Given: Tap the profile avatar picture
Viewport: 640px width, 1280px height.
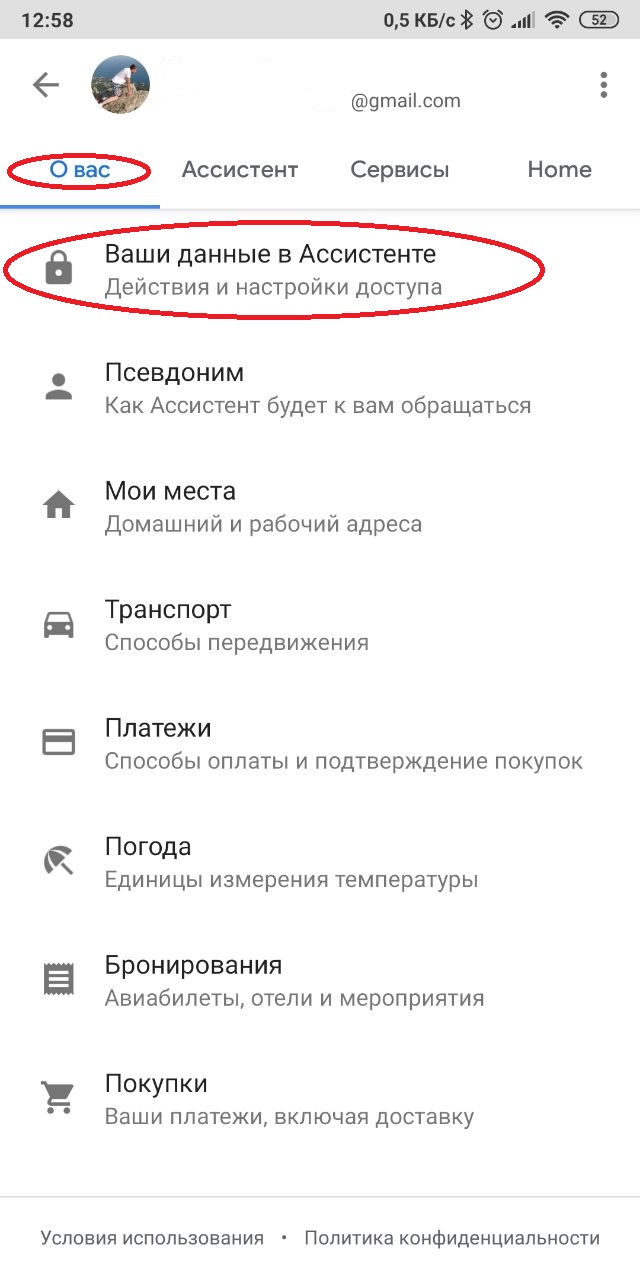Looking at the screenshot, I should pyautogui.click(x=121, y=85).
